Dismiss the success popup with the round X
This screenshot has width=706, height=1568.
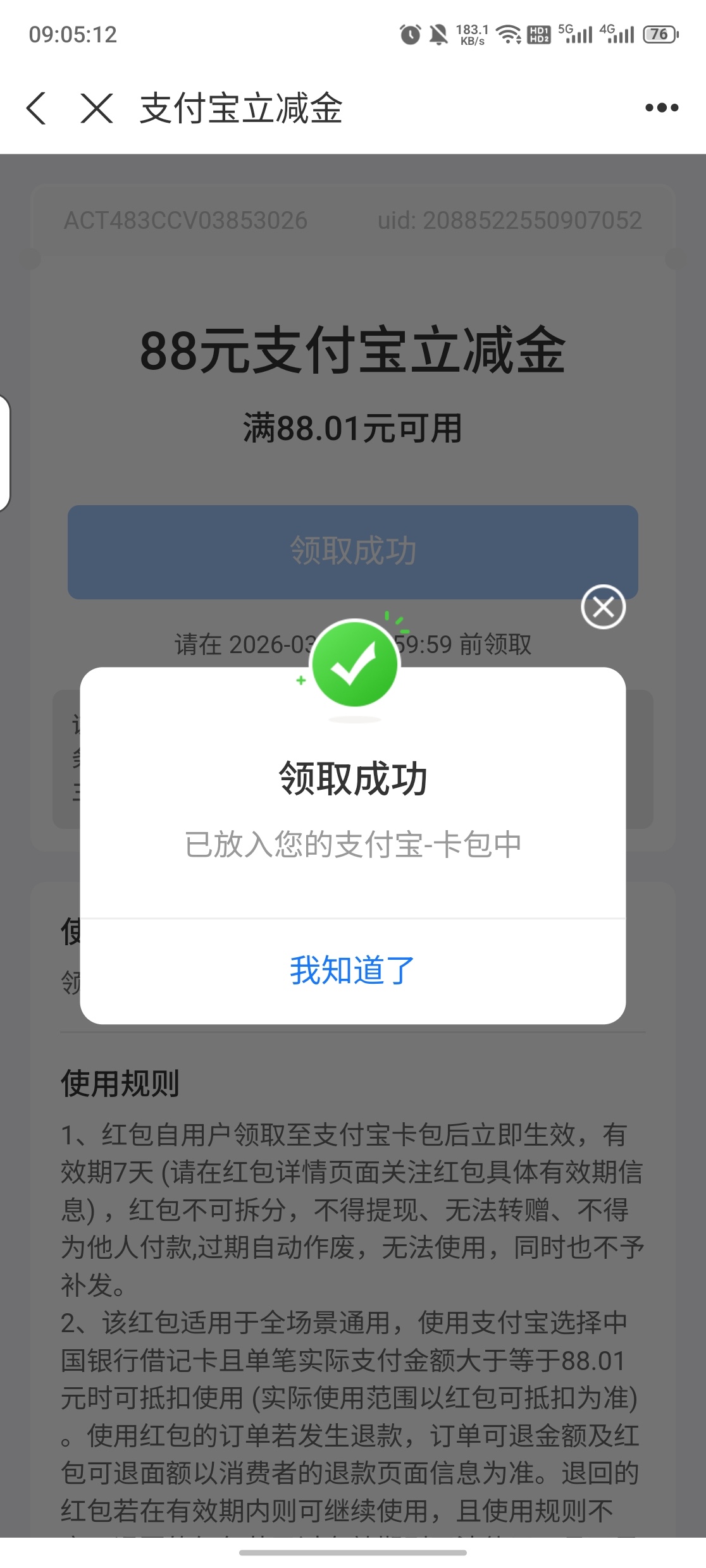603,607
